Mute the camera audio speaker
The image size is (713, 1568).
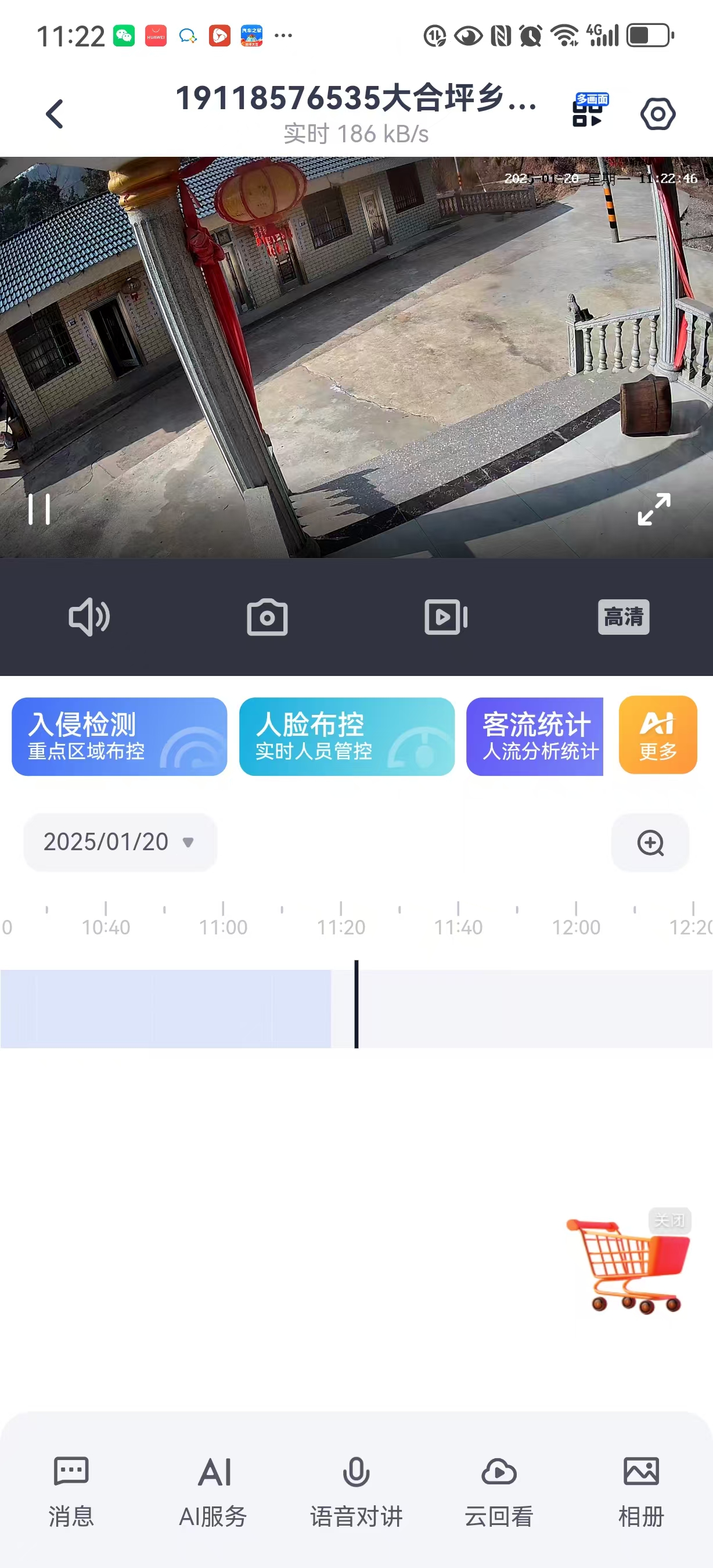pos(89,617)
